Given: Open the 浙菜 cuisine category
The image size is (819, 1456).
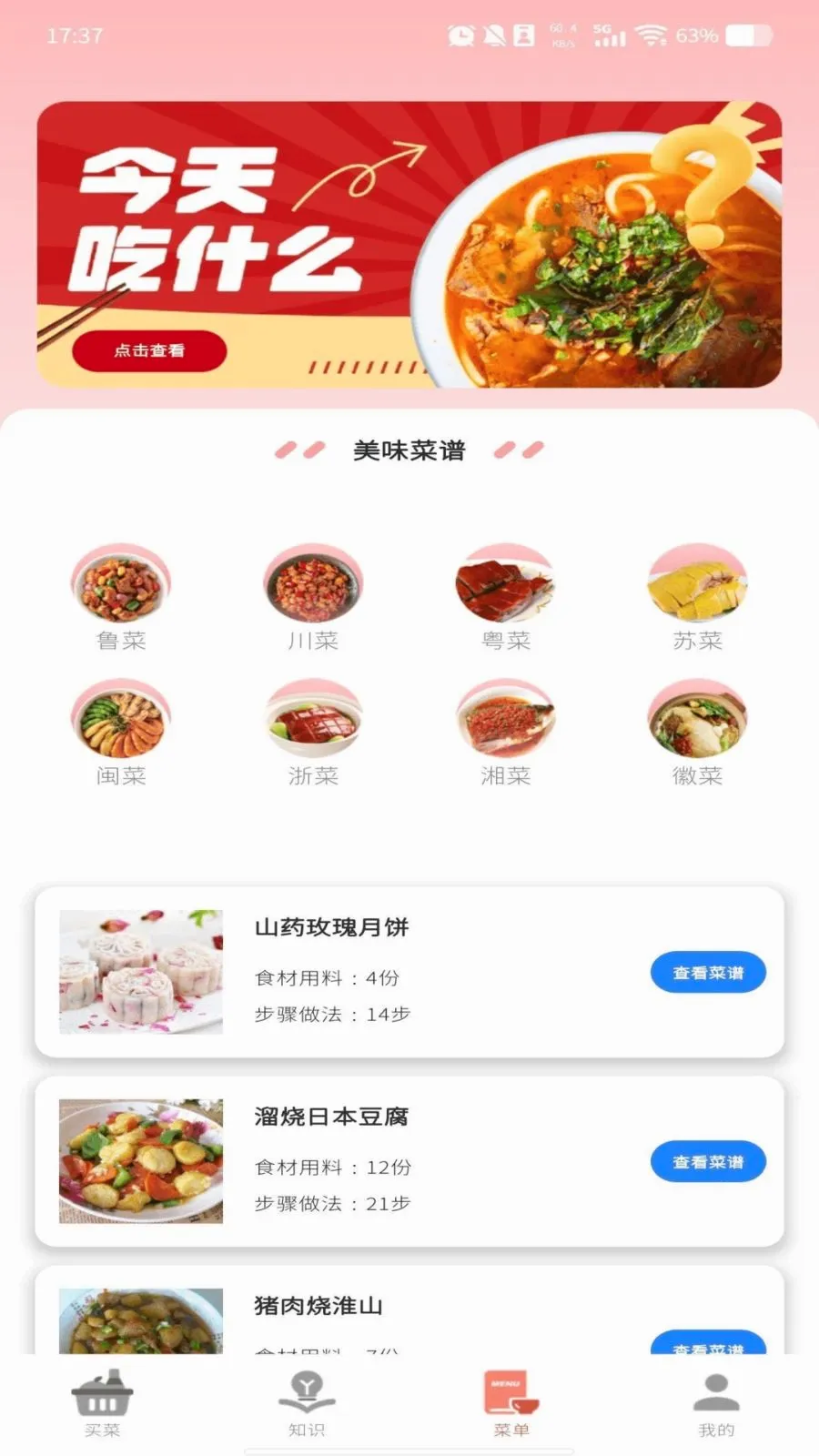Looking at the screenshot, I should 313,733.
